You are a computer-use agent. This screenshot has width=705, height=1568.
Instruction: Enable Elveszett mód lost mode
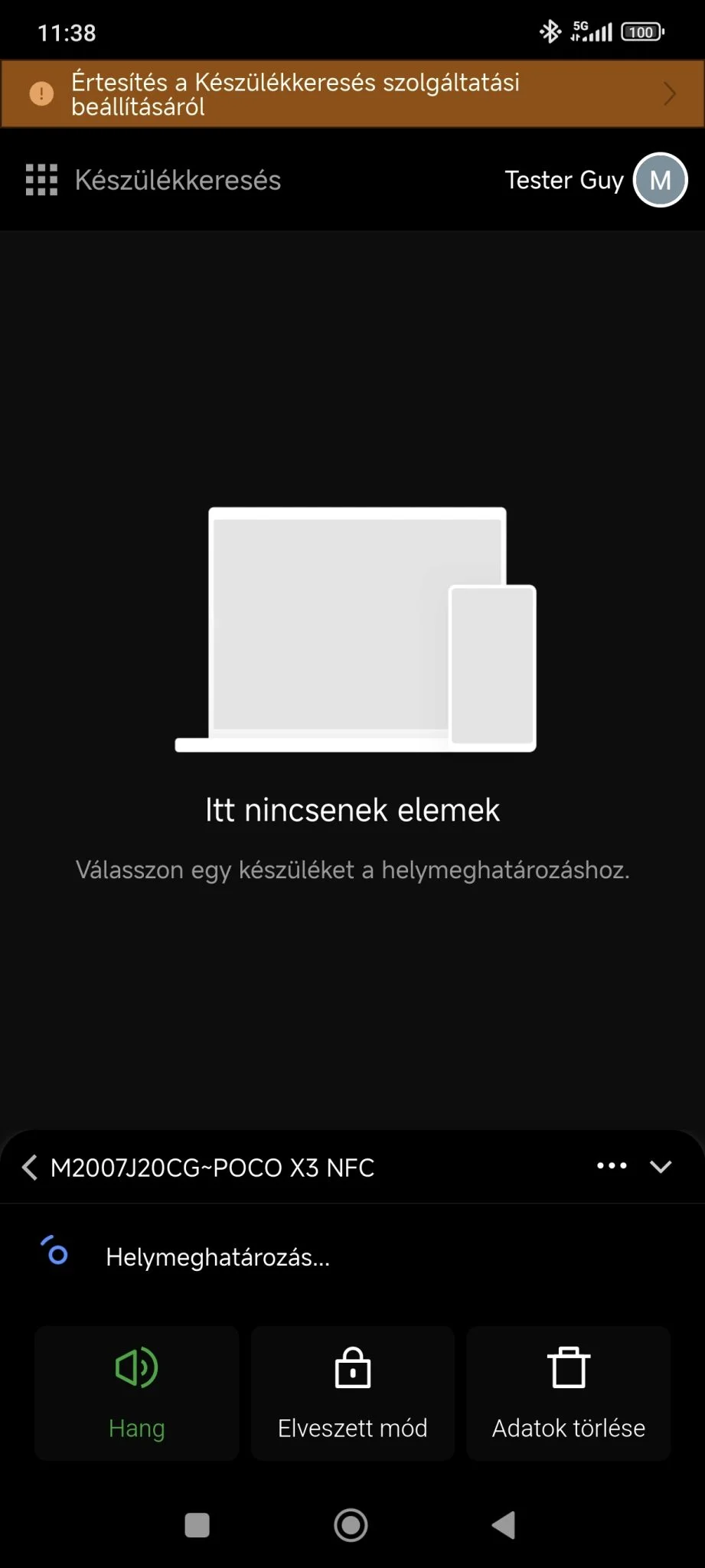tap(353, 1393)
